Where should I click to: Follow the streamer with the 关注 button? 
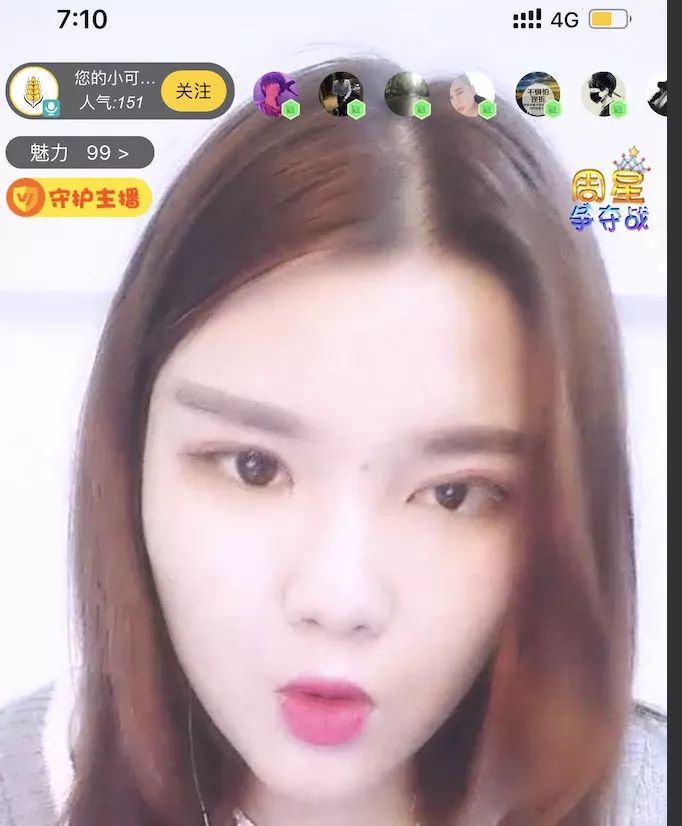tap(193, 91)
